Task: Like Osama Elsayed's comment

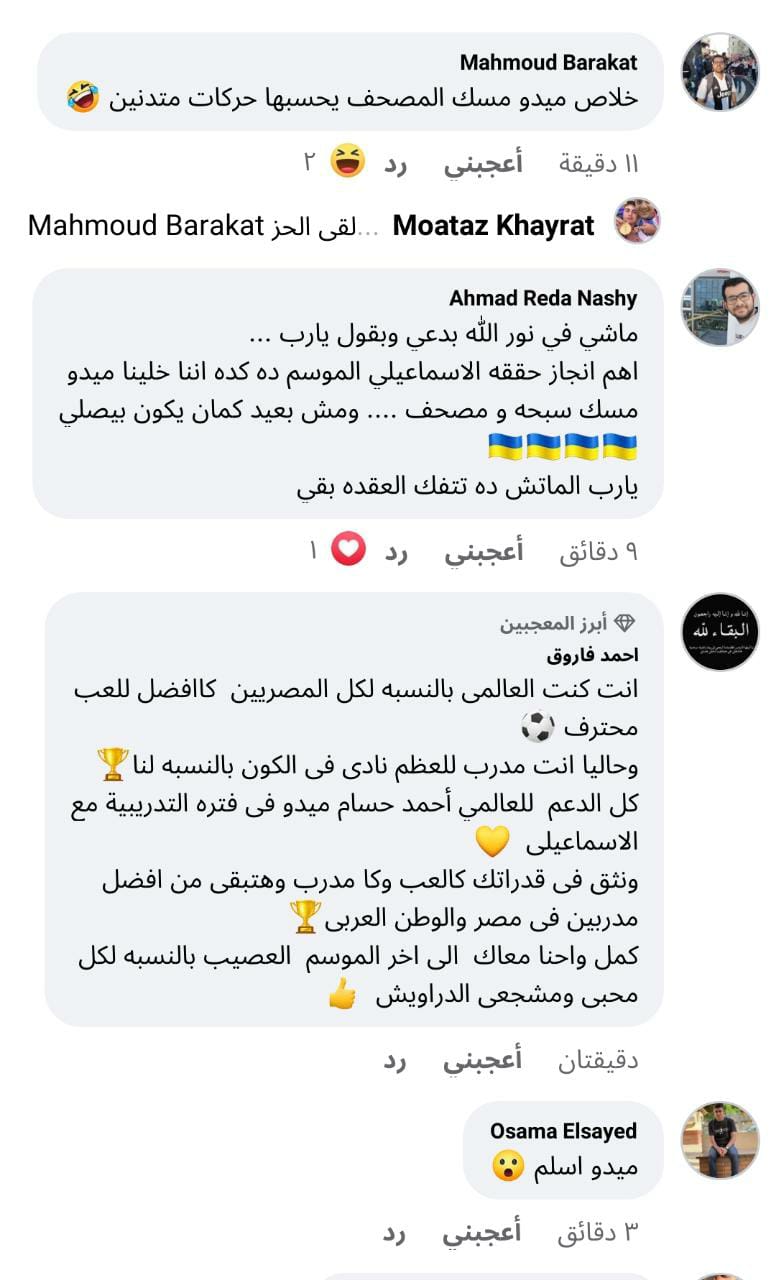Action: 483,1233
